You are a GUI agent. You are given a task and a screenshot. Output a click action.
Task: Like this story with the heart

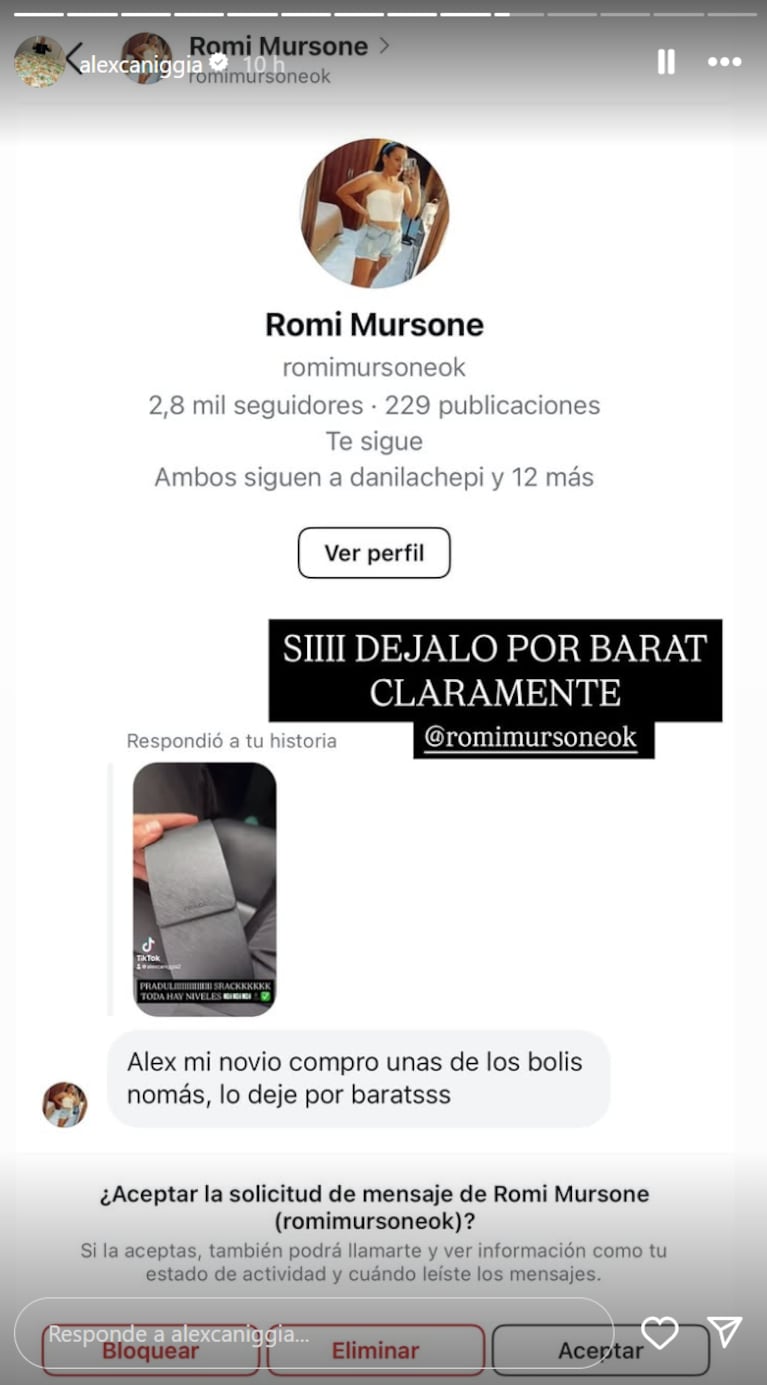tap(660, 1333)
